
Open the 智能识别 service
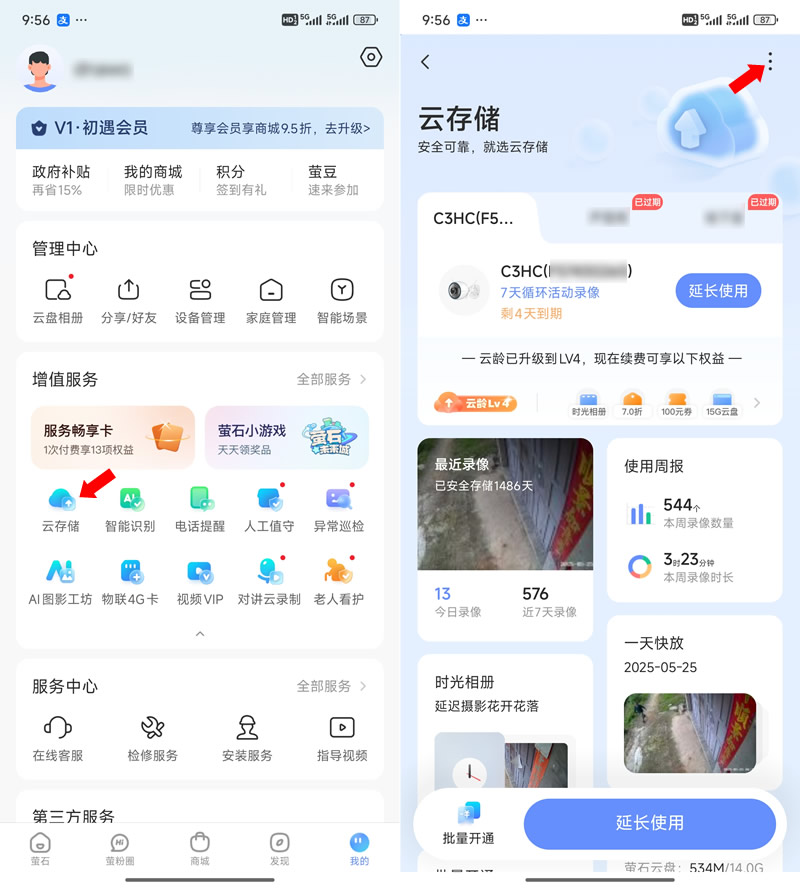click(x=130, y=507)
